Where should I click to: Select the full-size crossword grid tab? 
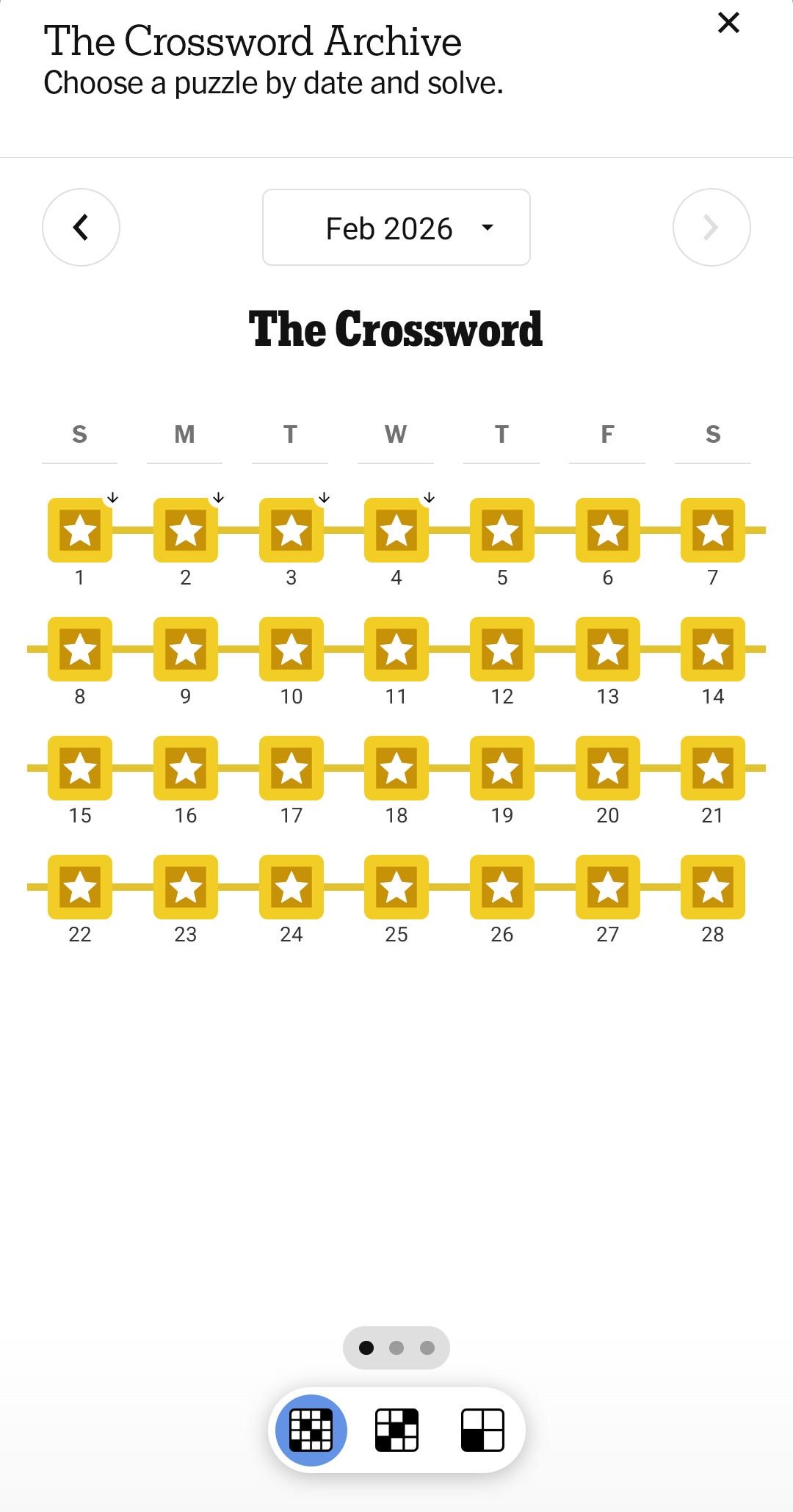(311, 1430)
